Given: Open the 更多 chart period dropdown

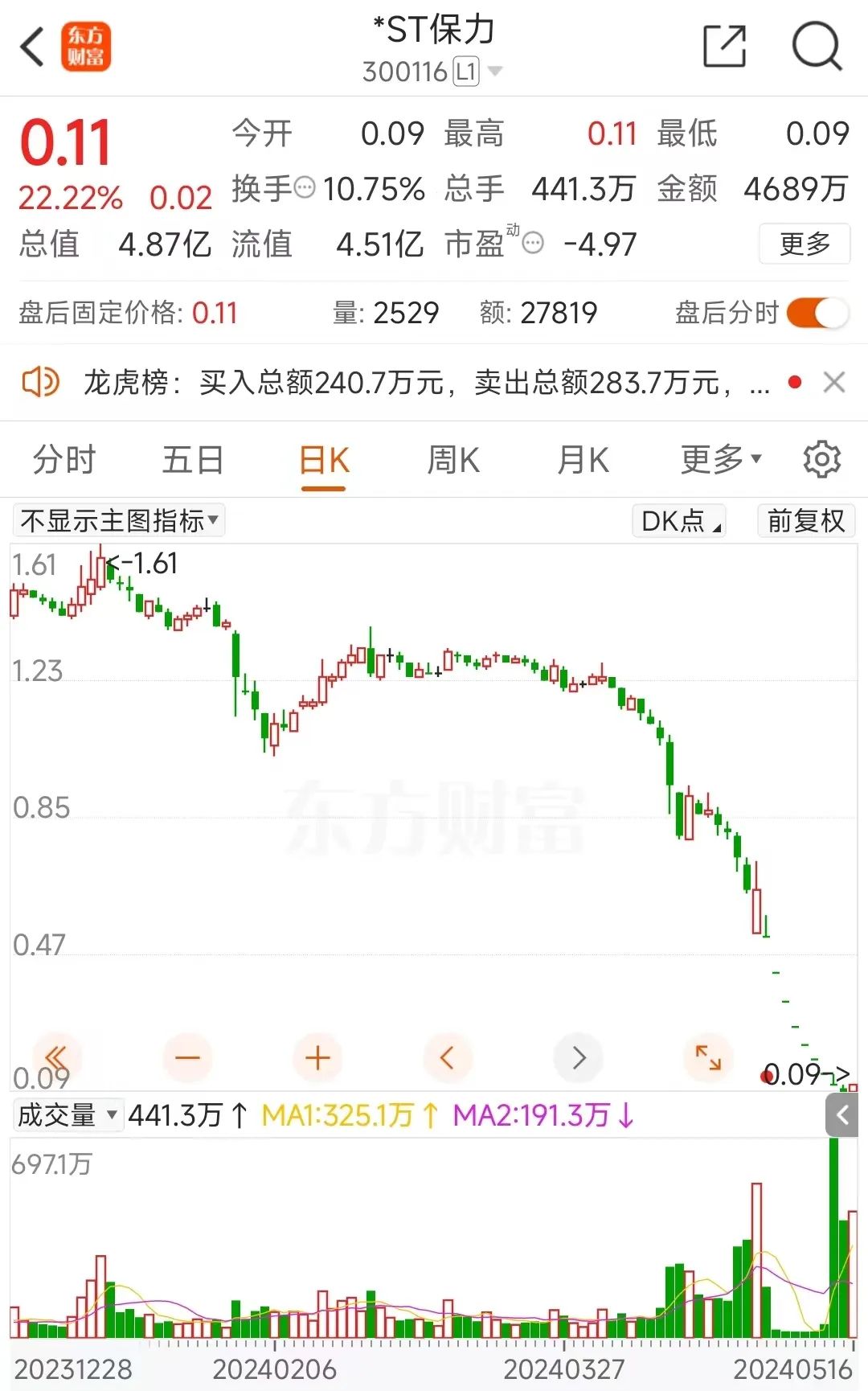Looking at the screenshot, I should click(x=721, y=459).
